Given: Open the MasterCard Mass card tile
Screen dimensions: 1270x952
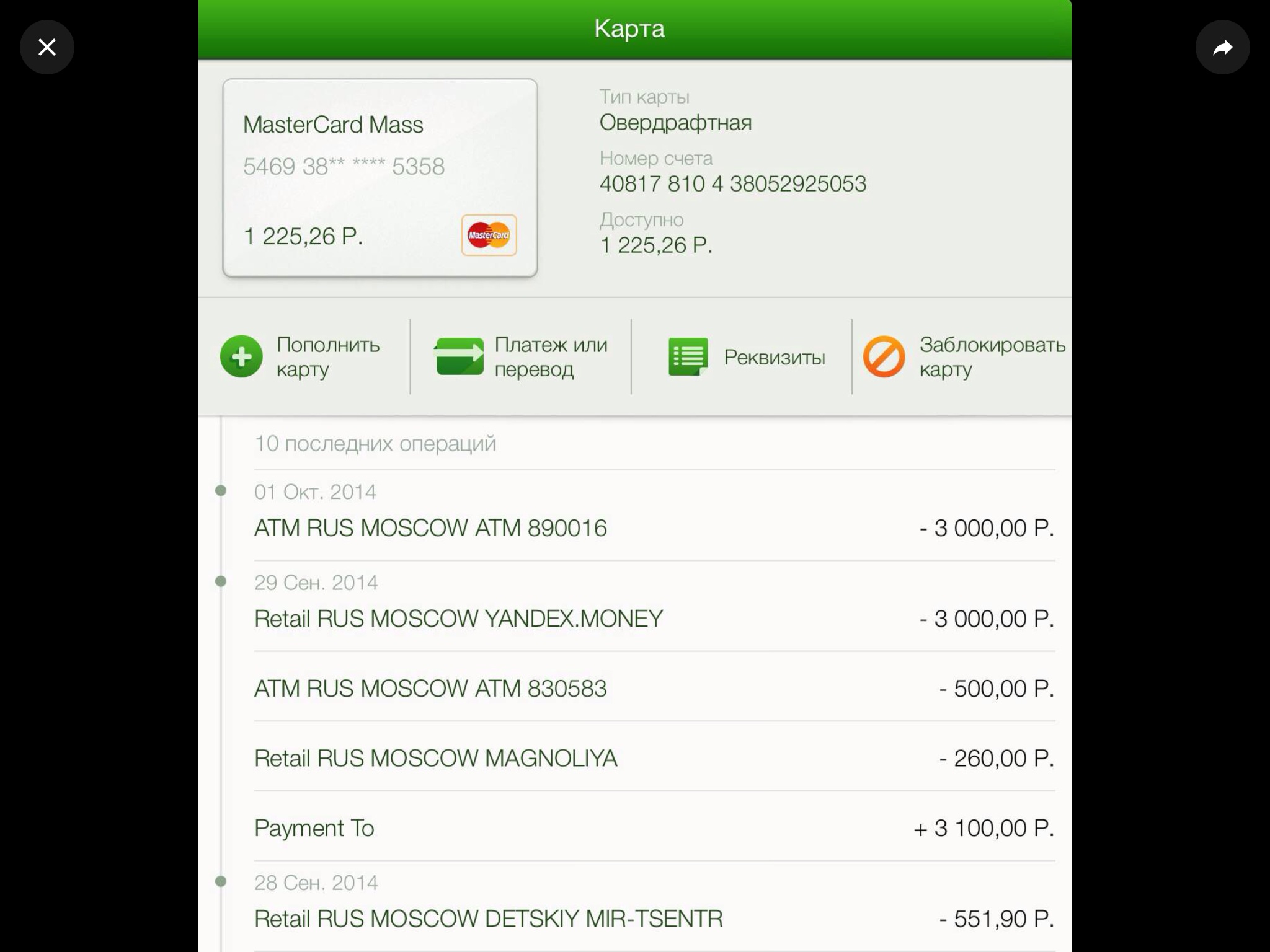Looking at the screenshot, I should tap(380, 178).
